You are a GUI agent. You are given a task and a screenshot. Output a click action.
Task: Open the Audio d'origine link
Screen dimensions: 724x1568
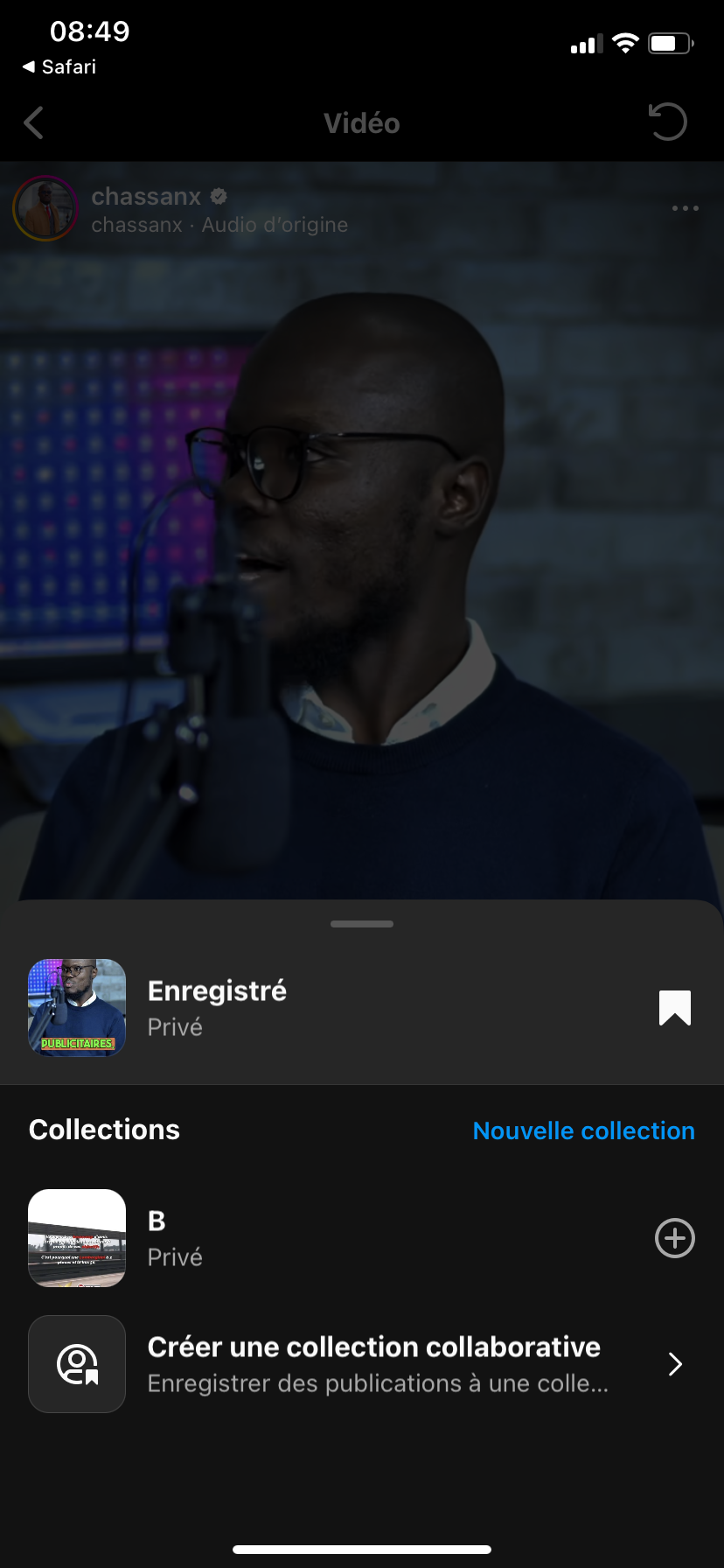point(275,225)
